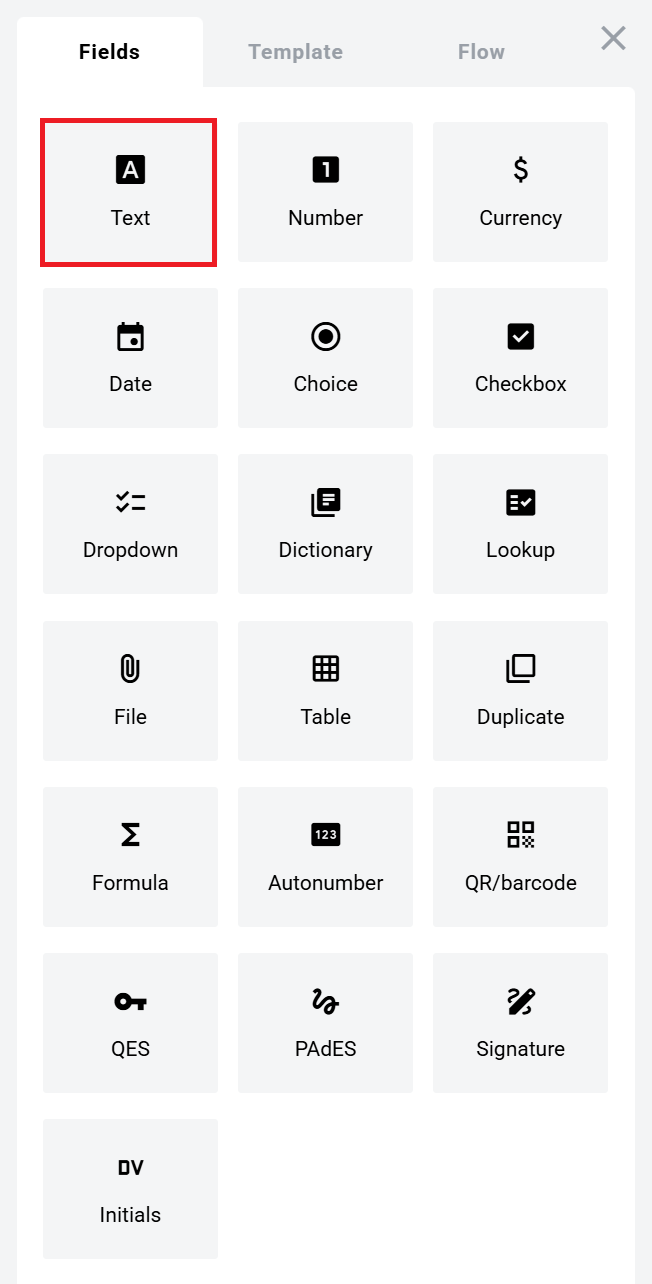
Task: Insert a Choice field
Action: (x=325, y=358)
